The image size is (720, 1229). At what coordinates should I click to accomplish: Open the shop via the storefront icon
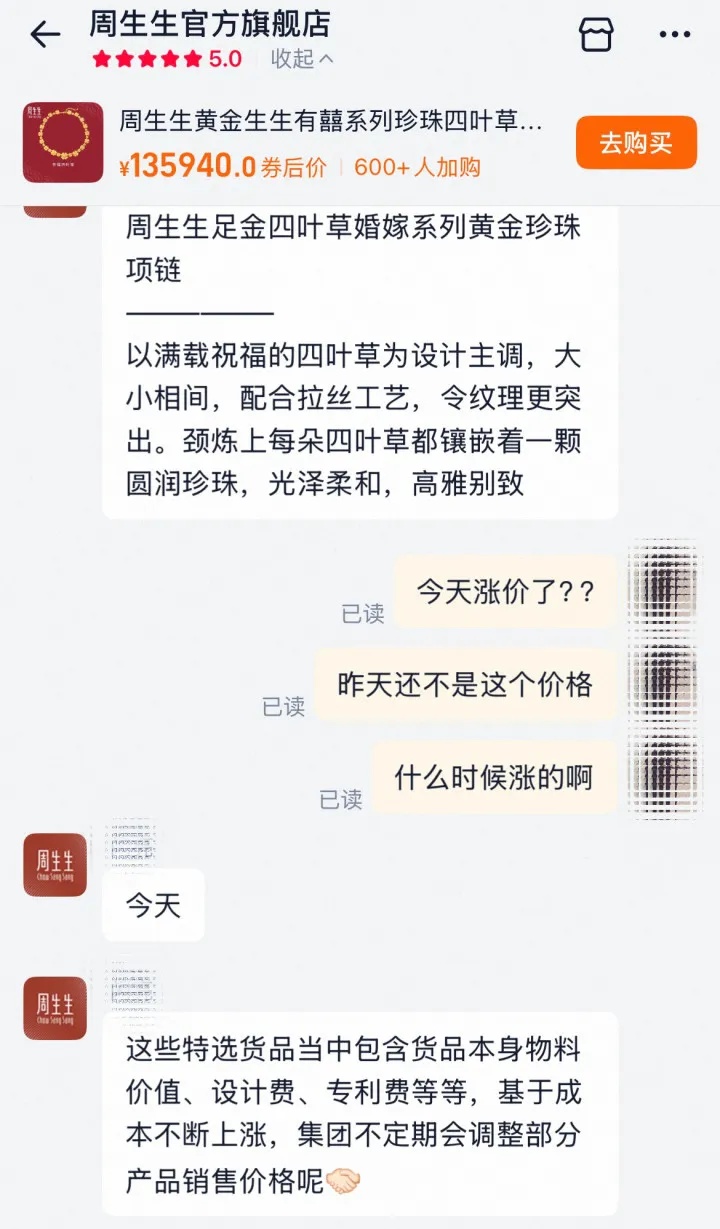tap(596, 34)
